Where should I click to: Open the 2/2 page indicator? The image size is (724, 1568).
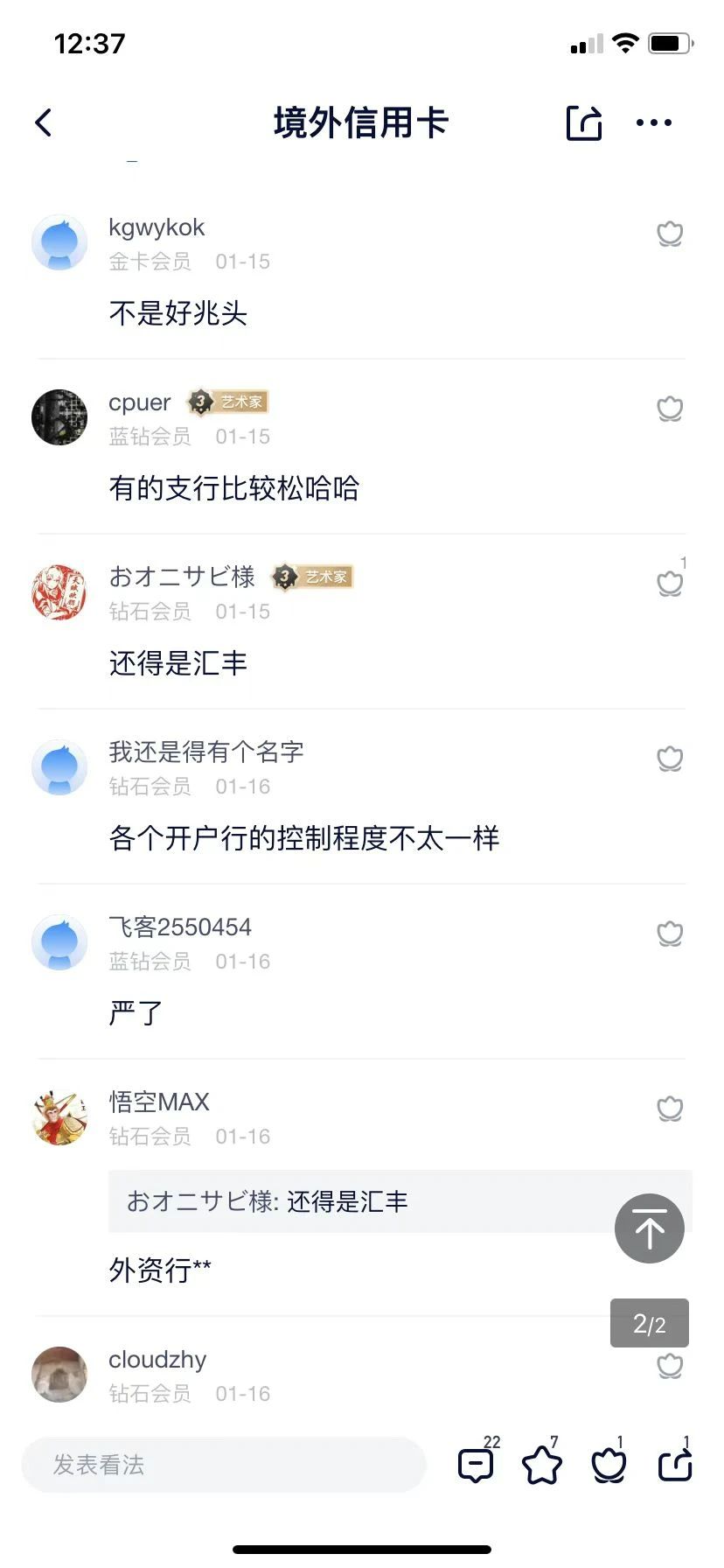click(x=649, y=1323)
